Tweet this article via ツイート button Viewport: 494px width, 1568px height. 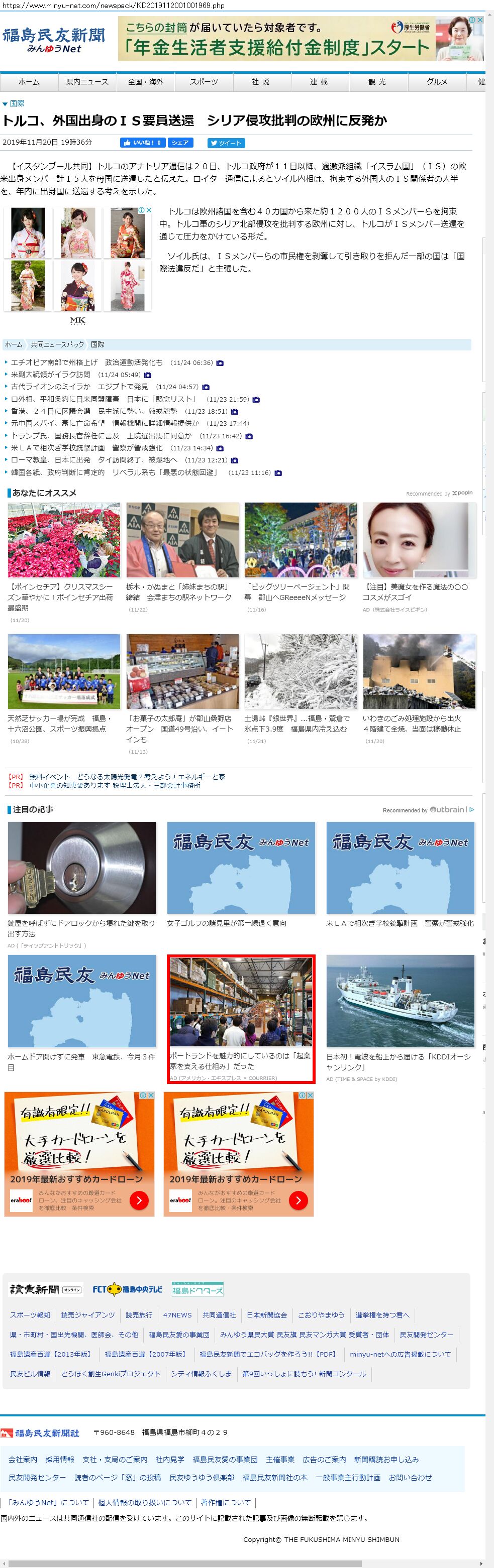(x=226, y=143)
